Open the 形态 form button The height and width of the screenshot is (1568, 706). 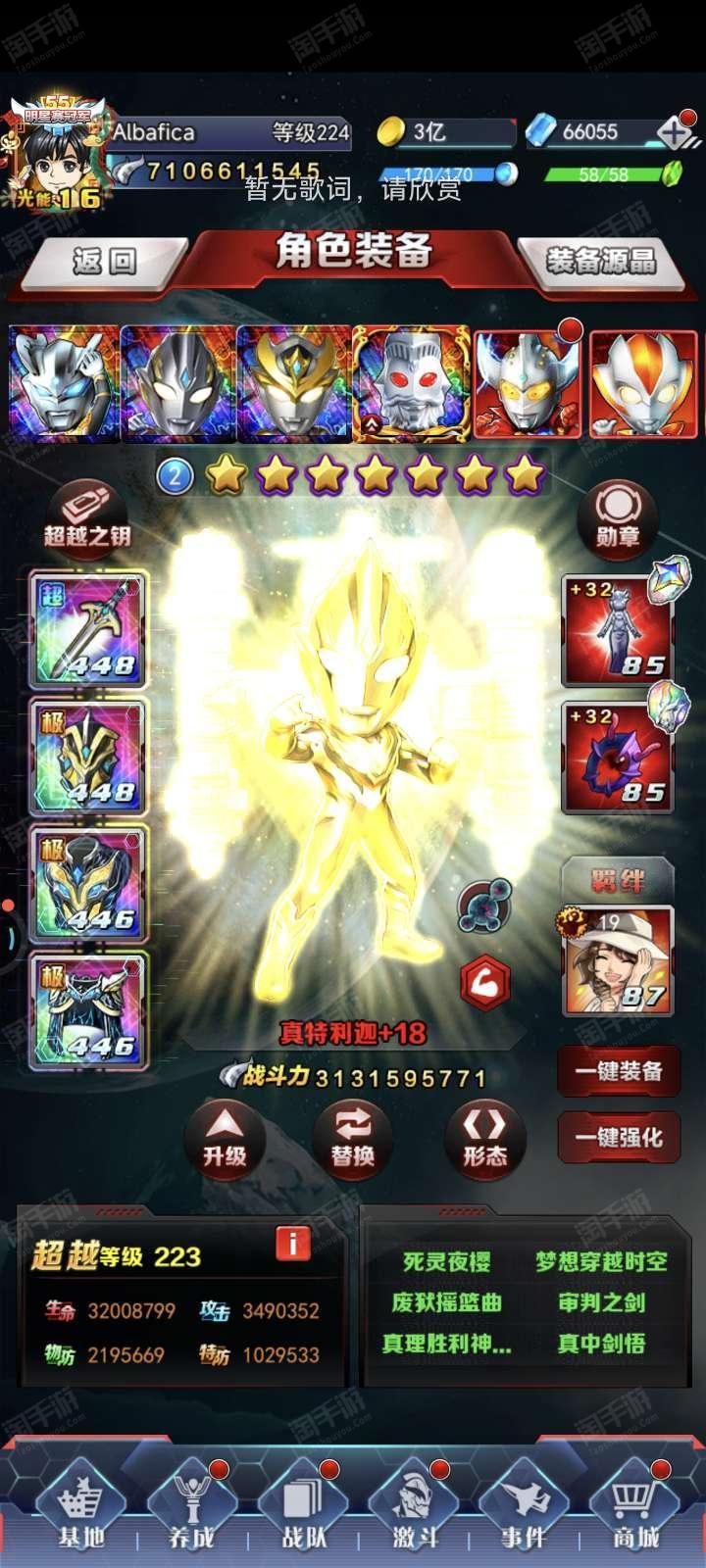click(484, 1138)
